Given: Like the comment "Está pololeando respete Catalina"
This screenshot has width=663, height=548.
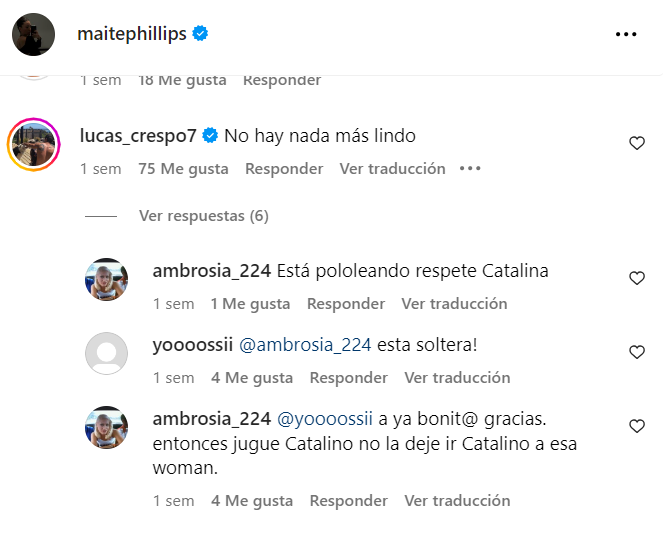Looking at the screenshot, I should (x=637, y=278).
